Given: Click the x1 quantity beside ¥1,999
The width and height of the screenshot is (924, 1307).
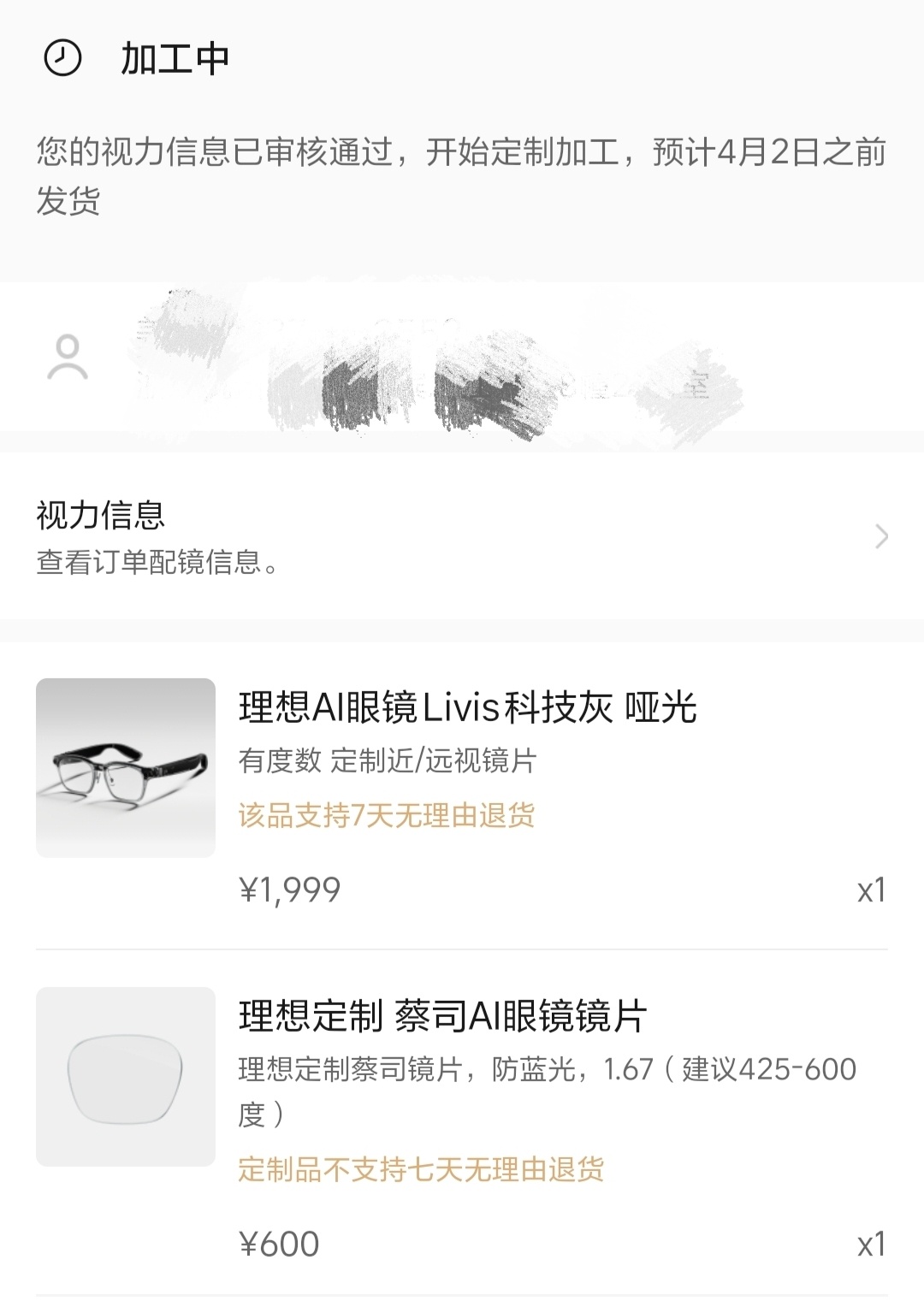Looking at the screenshot, I should 874,890.
